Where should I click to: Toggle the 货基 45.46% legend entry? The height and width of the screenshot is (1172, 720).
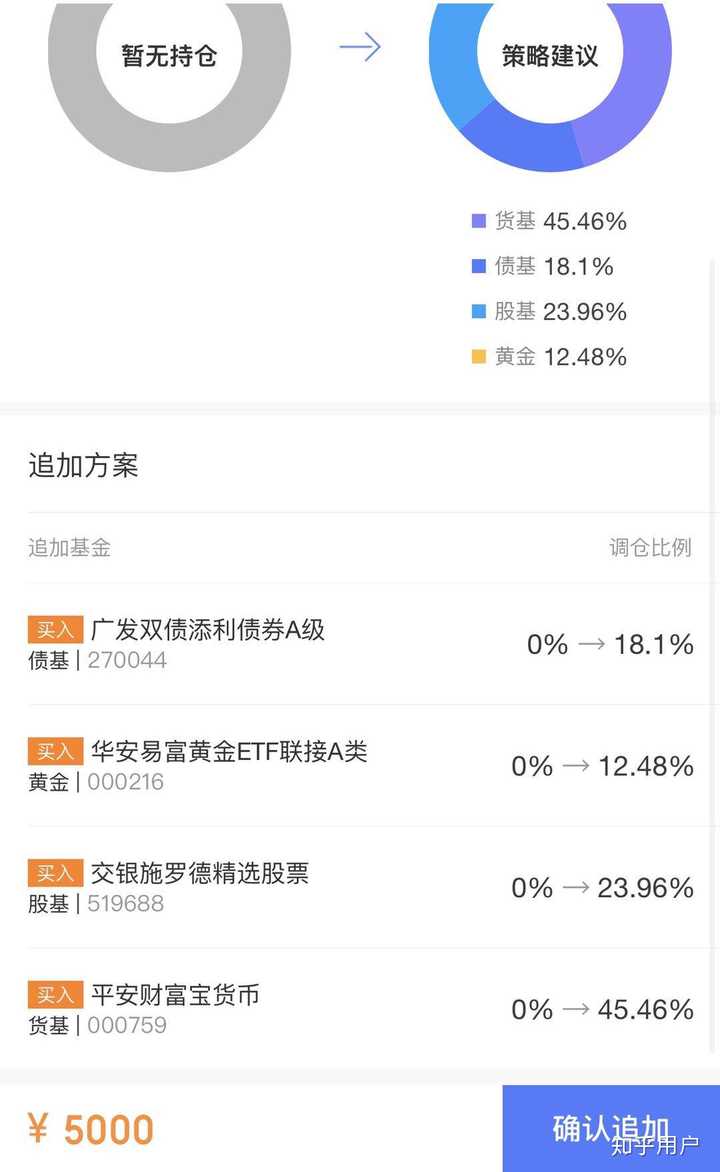548,221
